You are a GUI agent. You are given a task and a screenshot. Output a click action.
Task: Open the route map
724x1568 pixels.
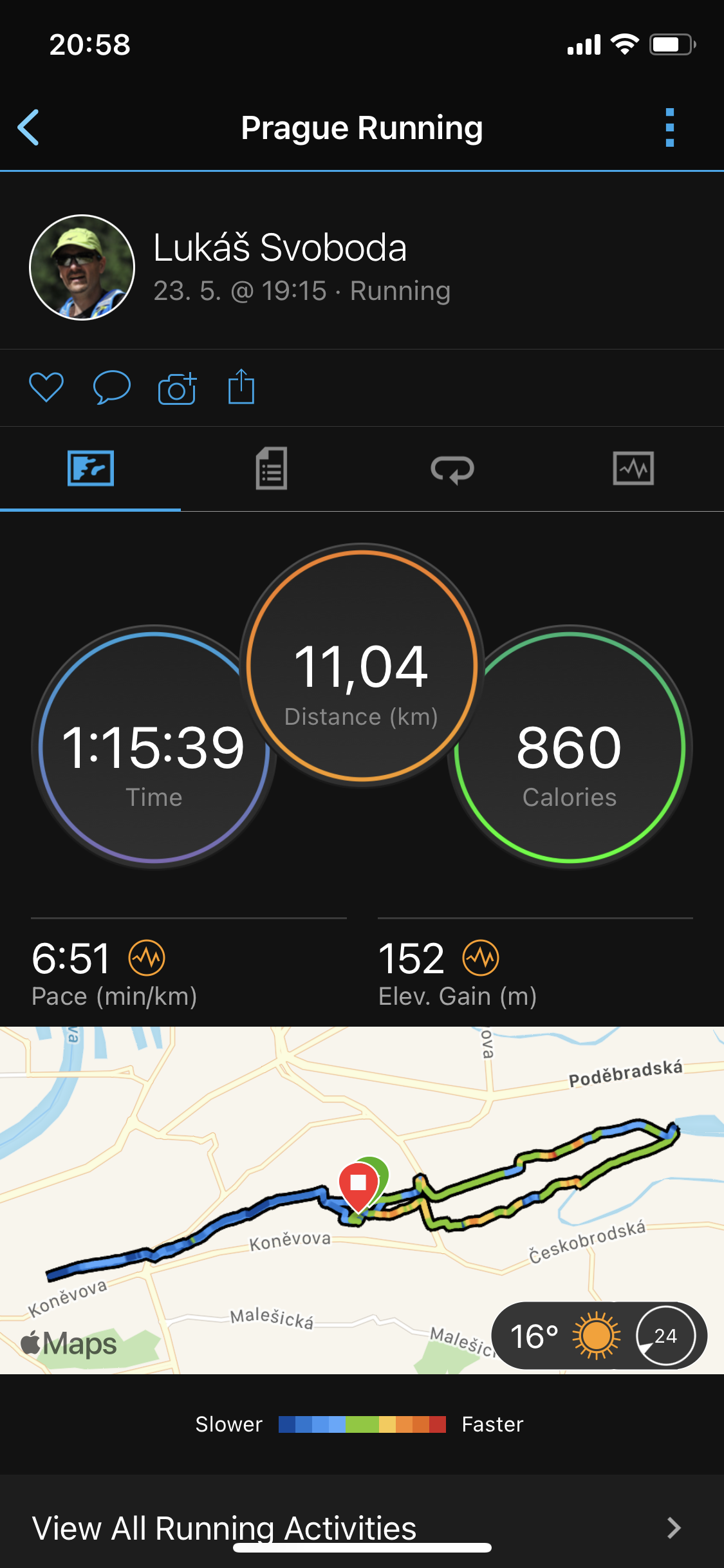pyautogui.click(x=362, y=1200)
